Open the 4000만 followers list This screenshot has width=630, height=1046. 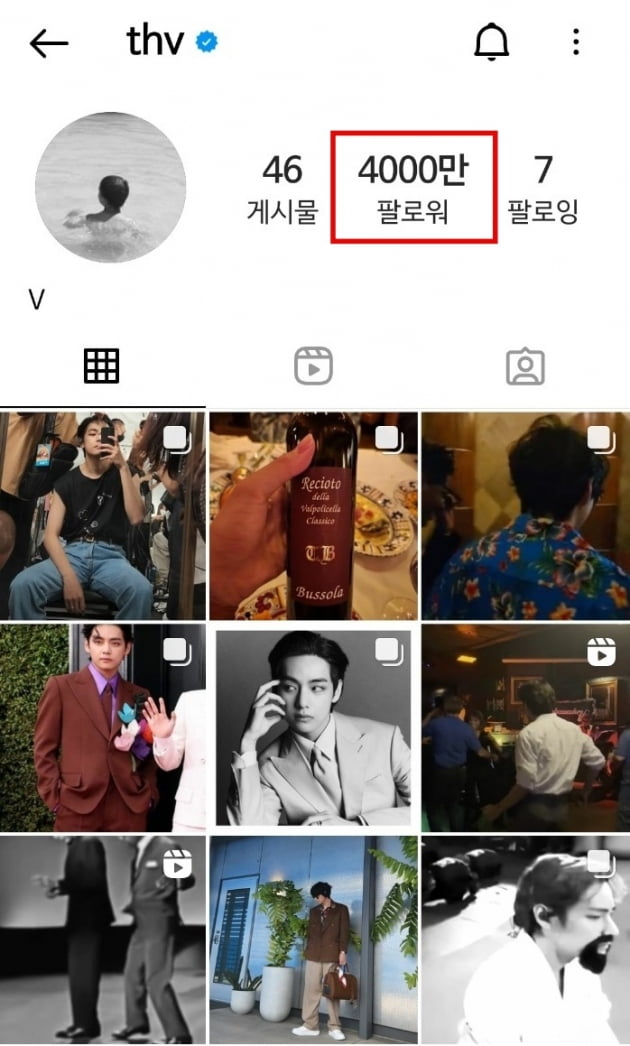[x=413, y=187]
